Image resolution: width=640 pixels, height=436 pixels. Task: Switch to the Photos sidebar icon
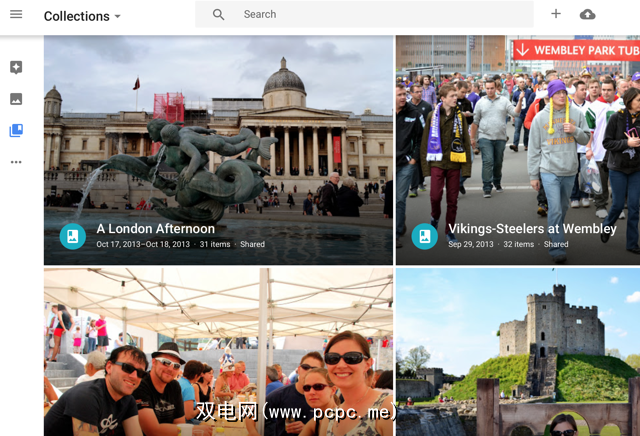[x=16, y=99]
